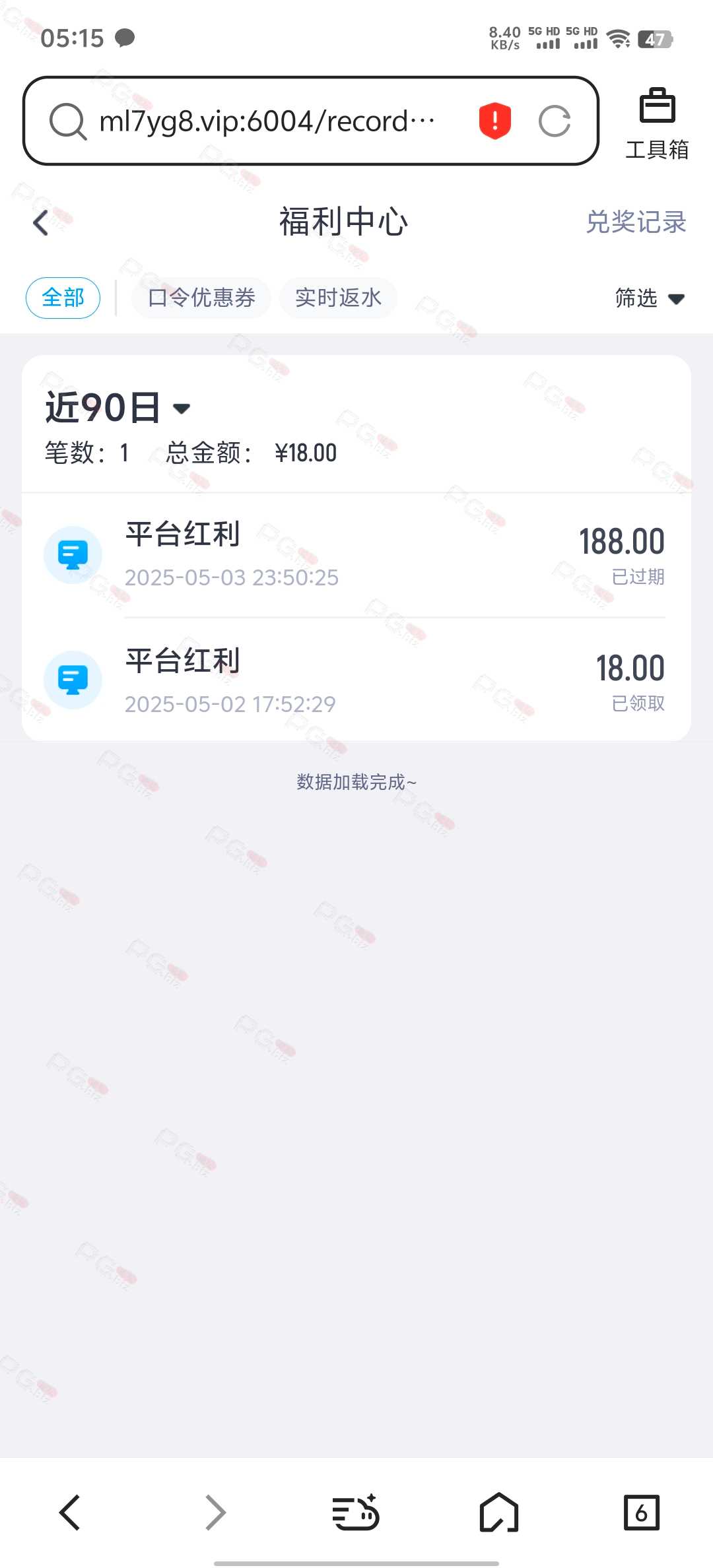Viewport: 713px width, 1568px height.
Task: Reload the page with the refresh icon
Action: pyautogui.click(x=555, y=121)
